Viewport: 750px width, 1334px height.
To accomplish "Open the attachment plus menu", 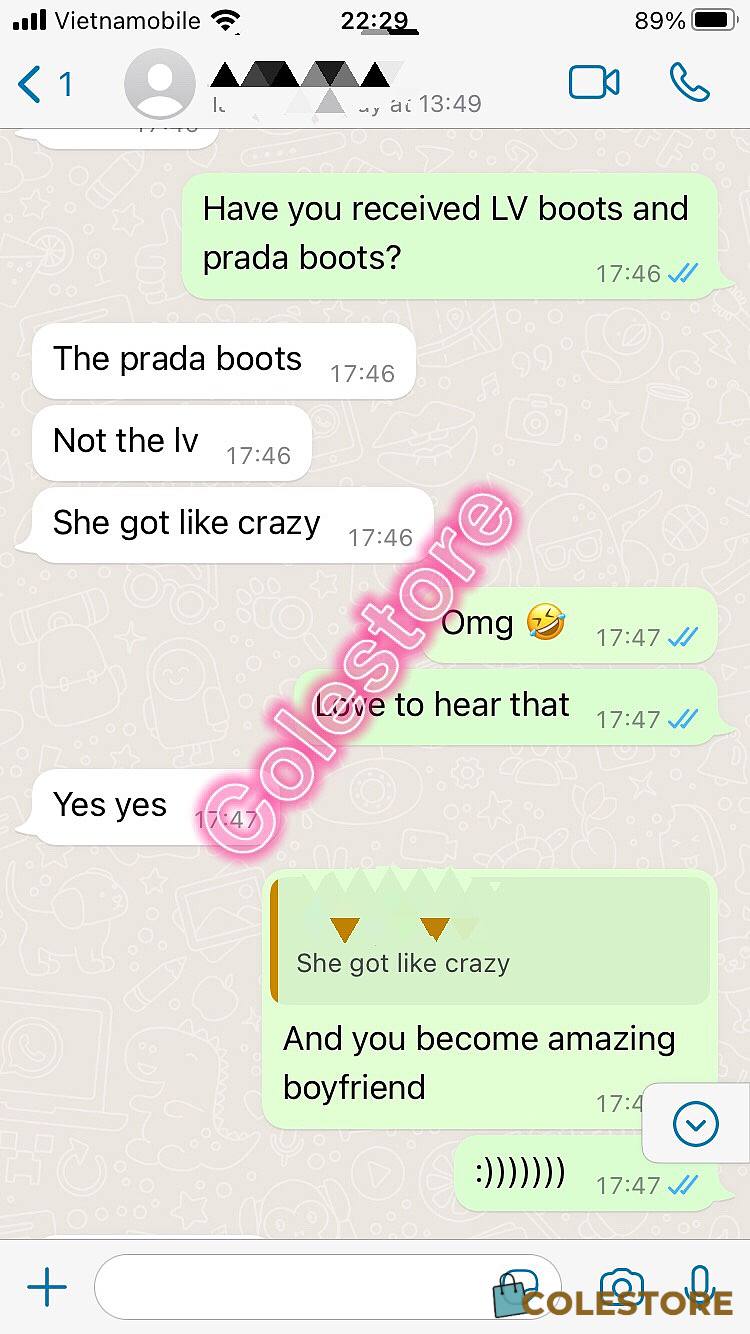I will tap(46, 1288).
